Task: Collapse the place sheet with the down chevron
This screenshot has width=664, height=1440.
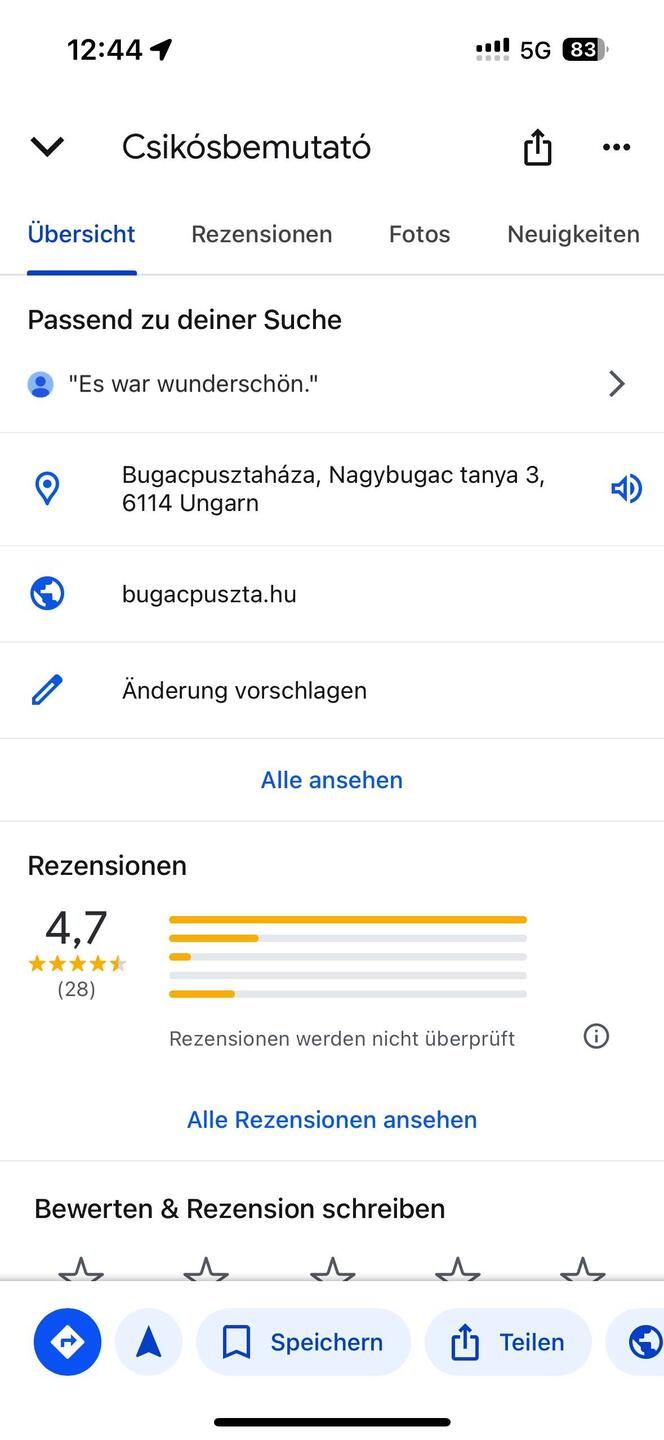Action: click(x=47, y=147)
